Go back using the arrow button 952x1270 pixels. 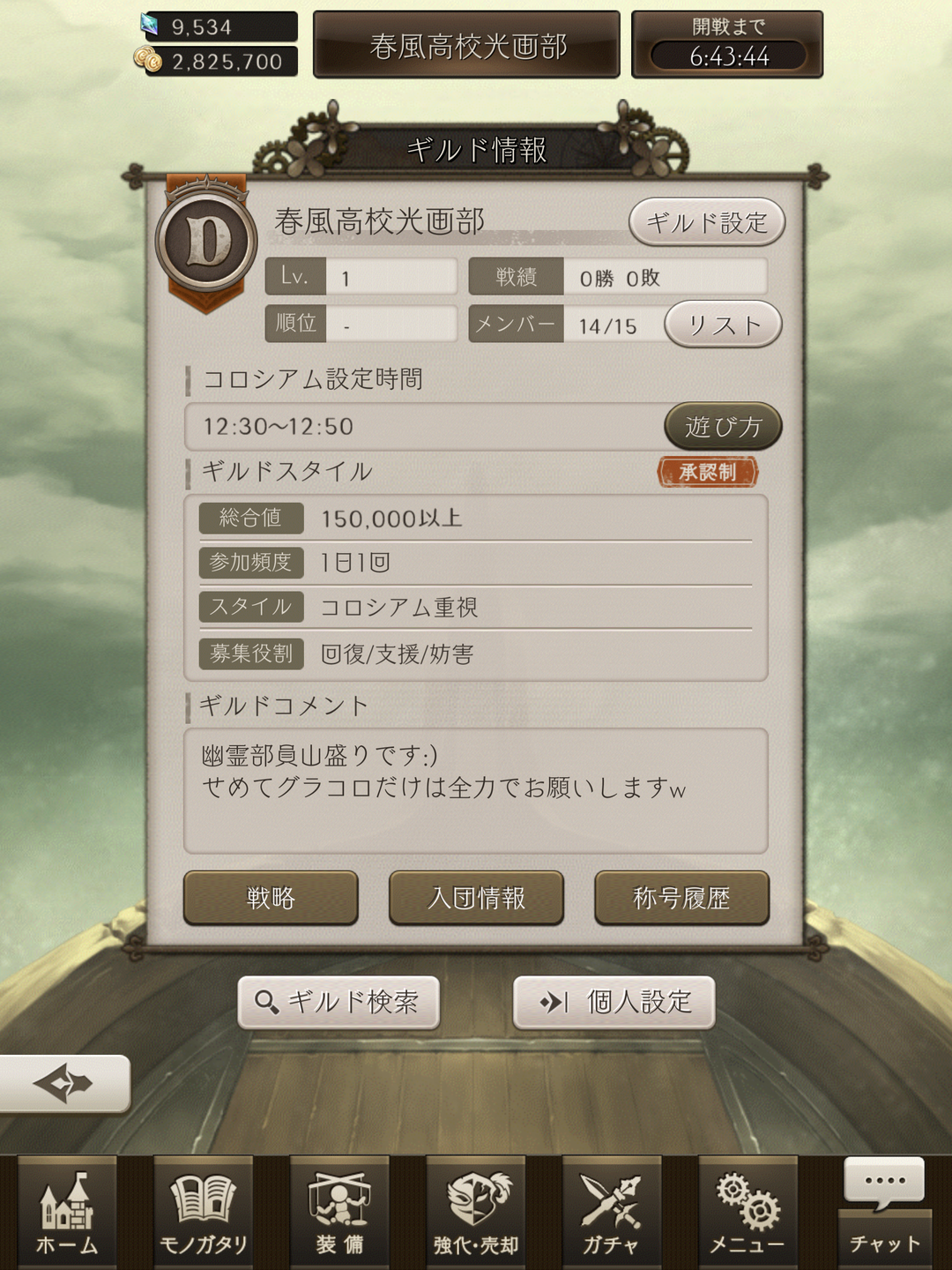[x=64, y=1083]
